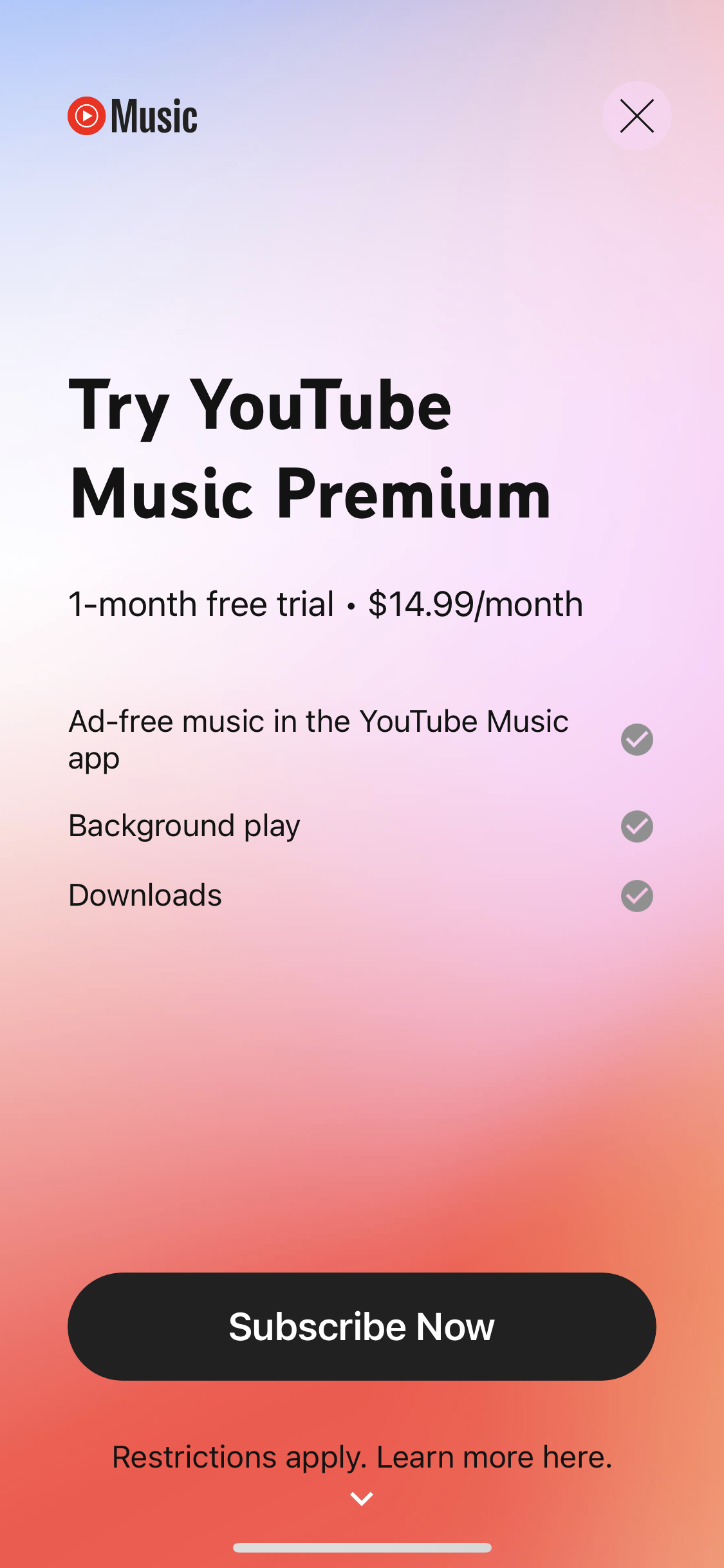Viewport: 724px width, 1568px height.
Task: Select the circular checkmark beside Downloads
Action: pos(636,895)
